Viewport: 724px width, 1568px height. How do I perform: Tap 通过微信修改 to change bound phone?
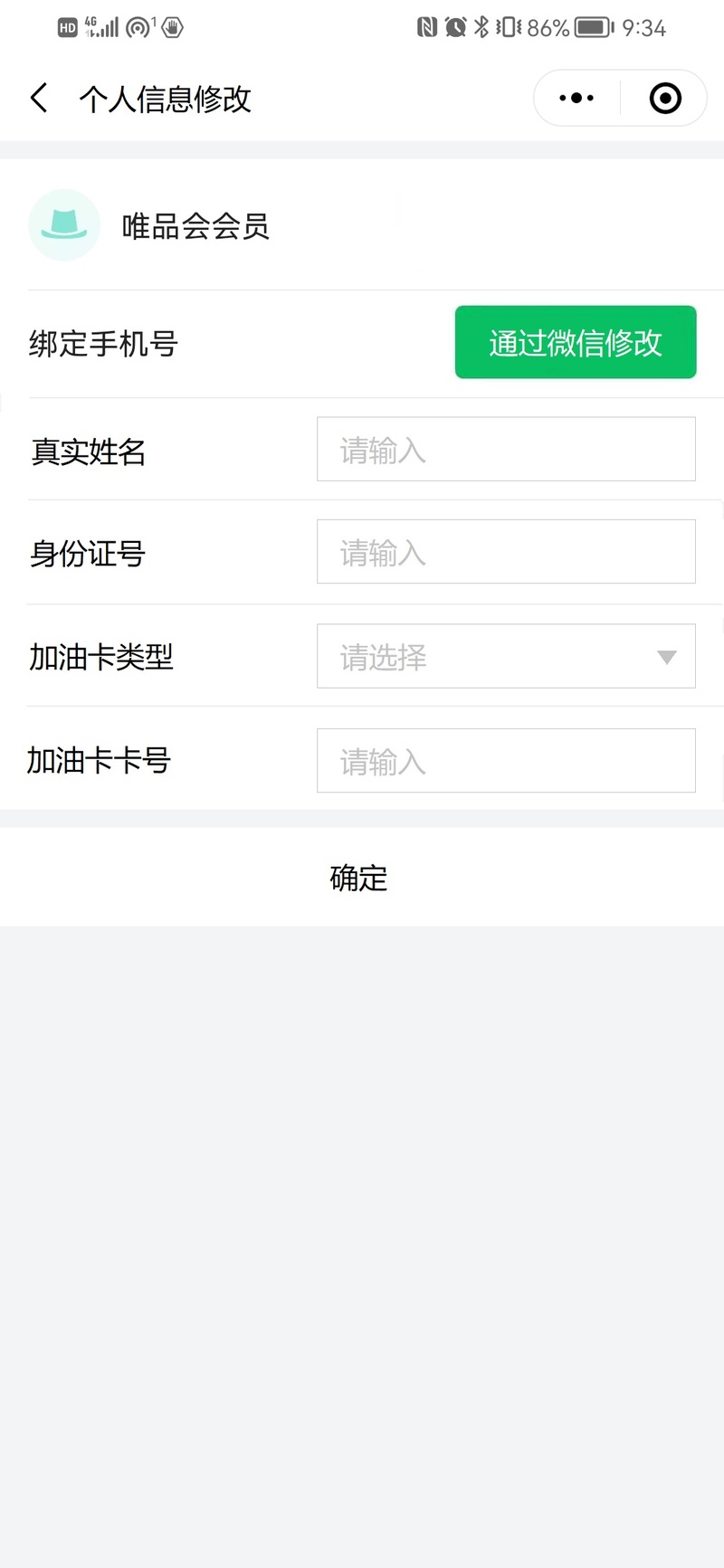(576, 342)
